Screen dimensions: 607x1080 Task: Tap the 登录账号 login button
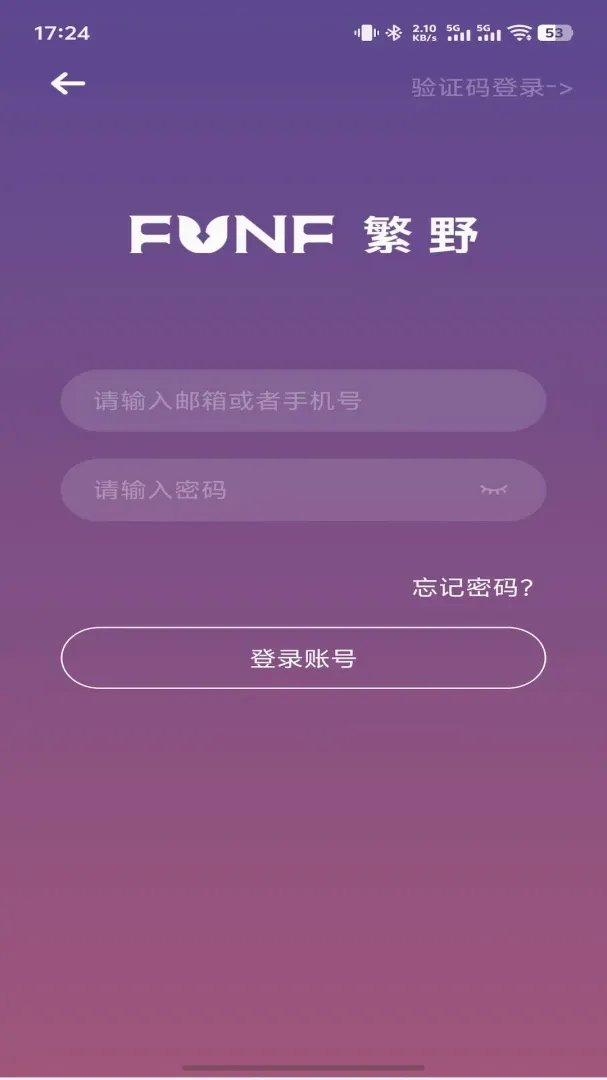(x=303, y=658)
